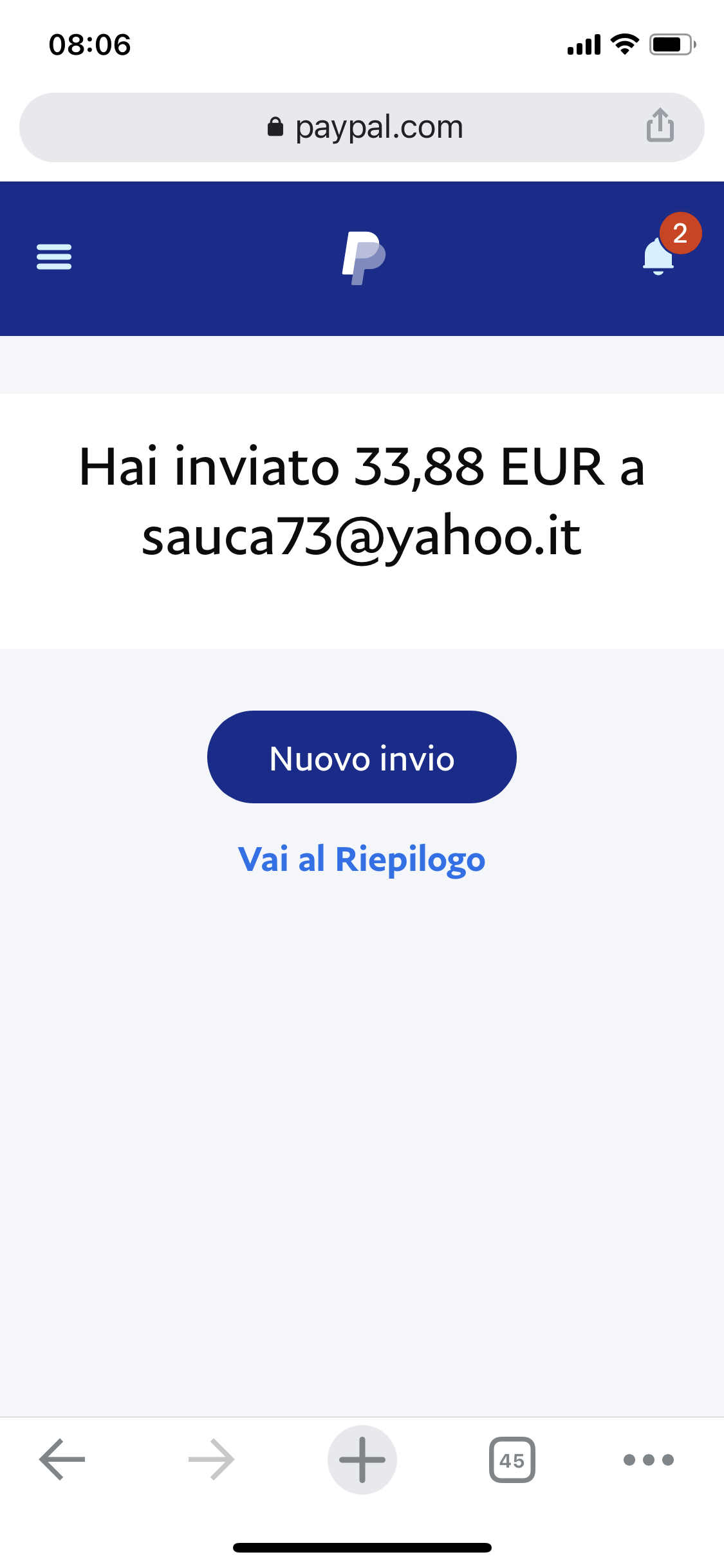
Task: Open the browser's more options menu
Action: 648,1459
